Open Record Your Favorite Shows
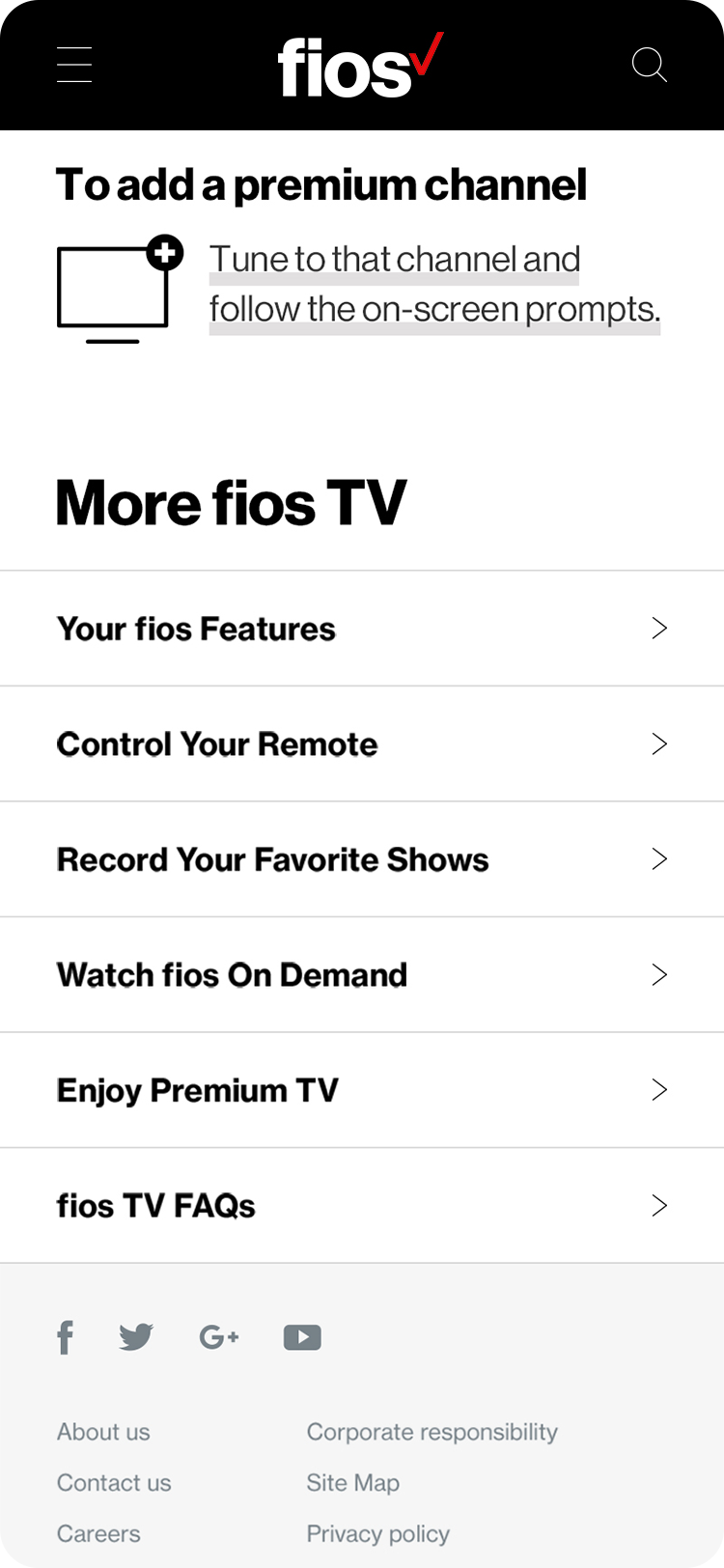 pyautogui.click(x=361, y=859)
